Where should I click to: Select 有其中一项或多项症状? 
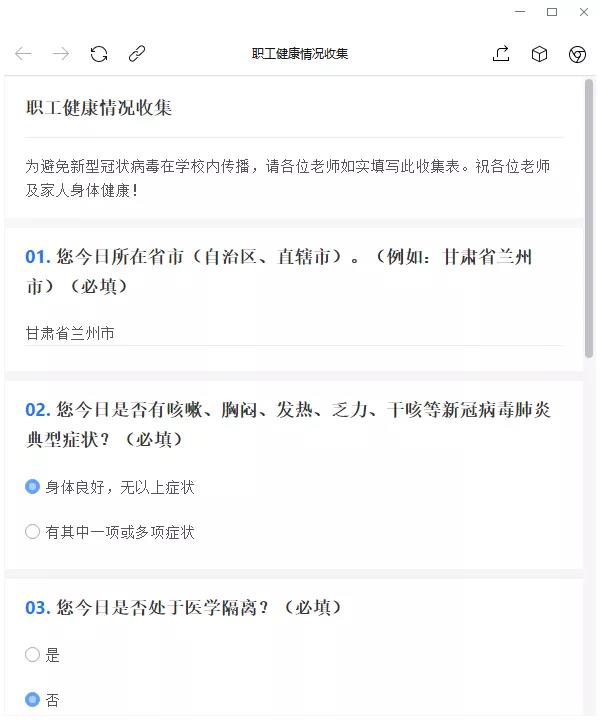(33, 532)
